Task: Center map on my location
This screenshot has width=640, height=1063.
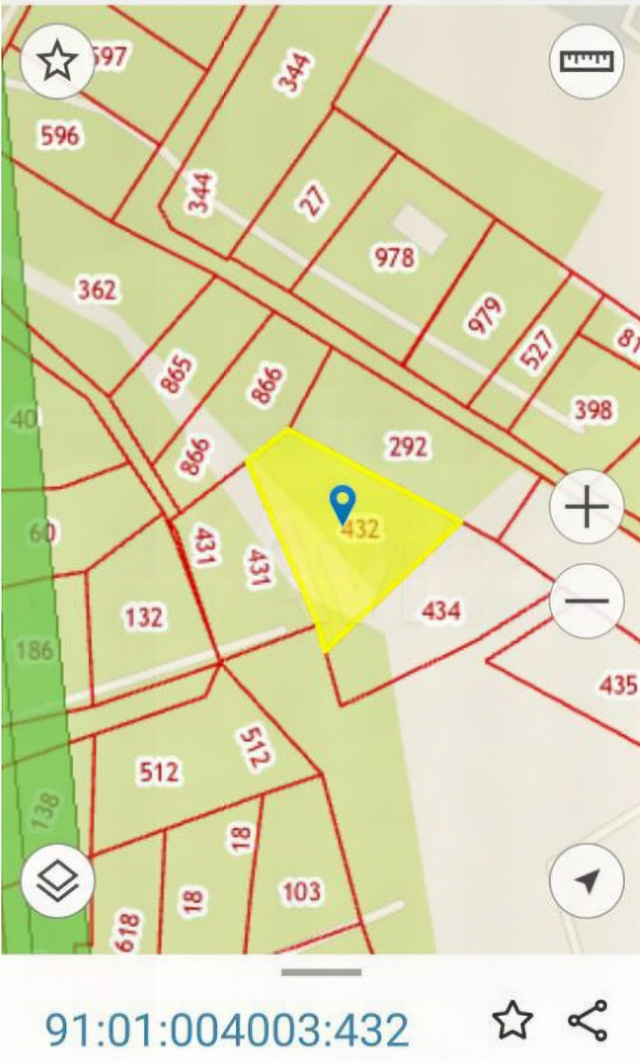Action: coord(587,881)
